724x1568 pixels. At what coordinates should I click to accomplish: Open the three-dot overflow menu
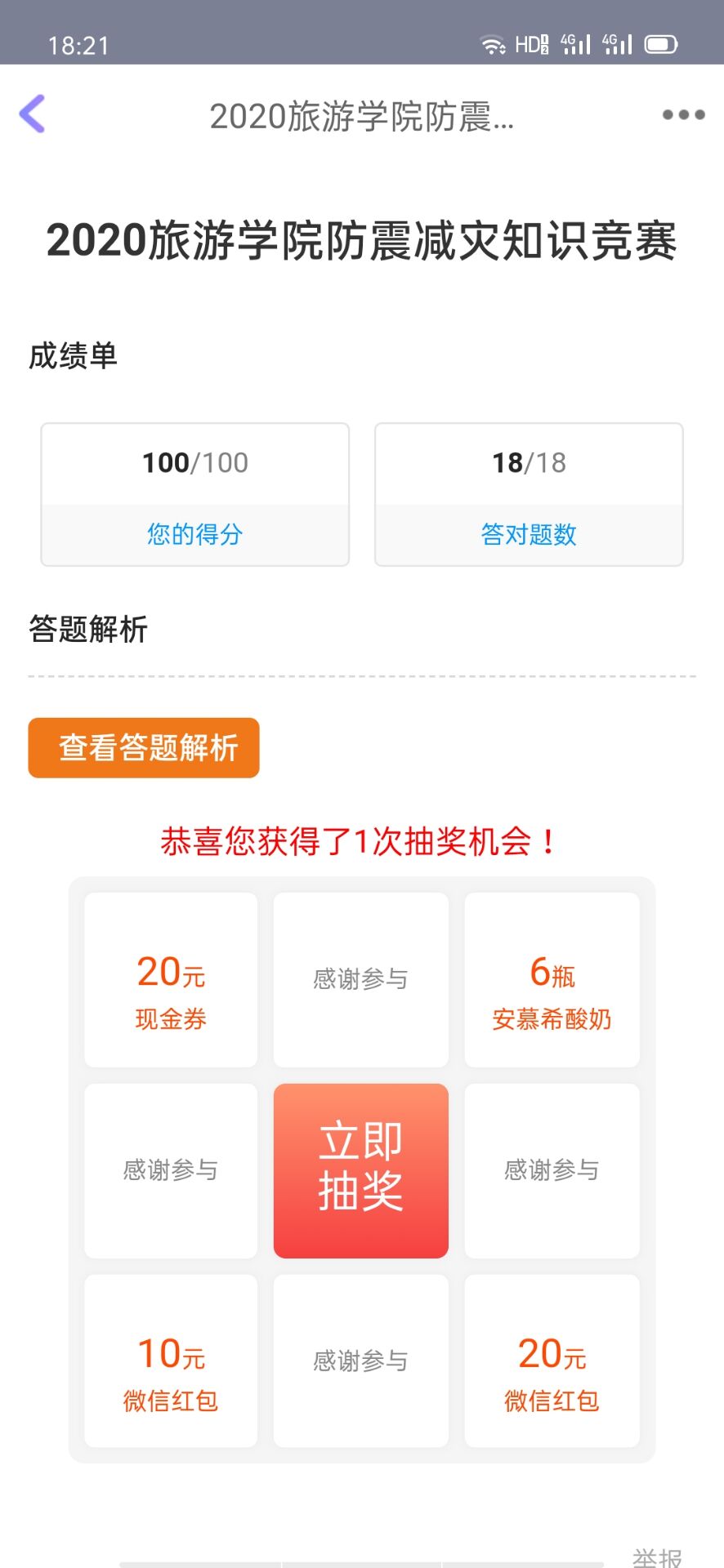click(x=683, y=115)
